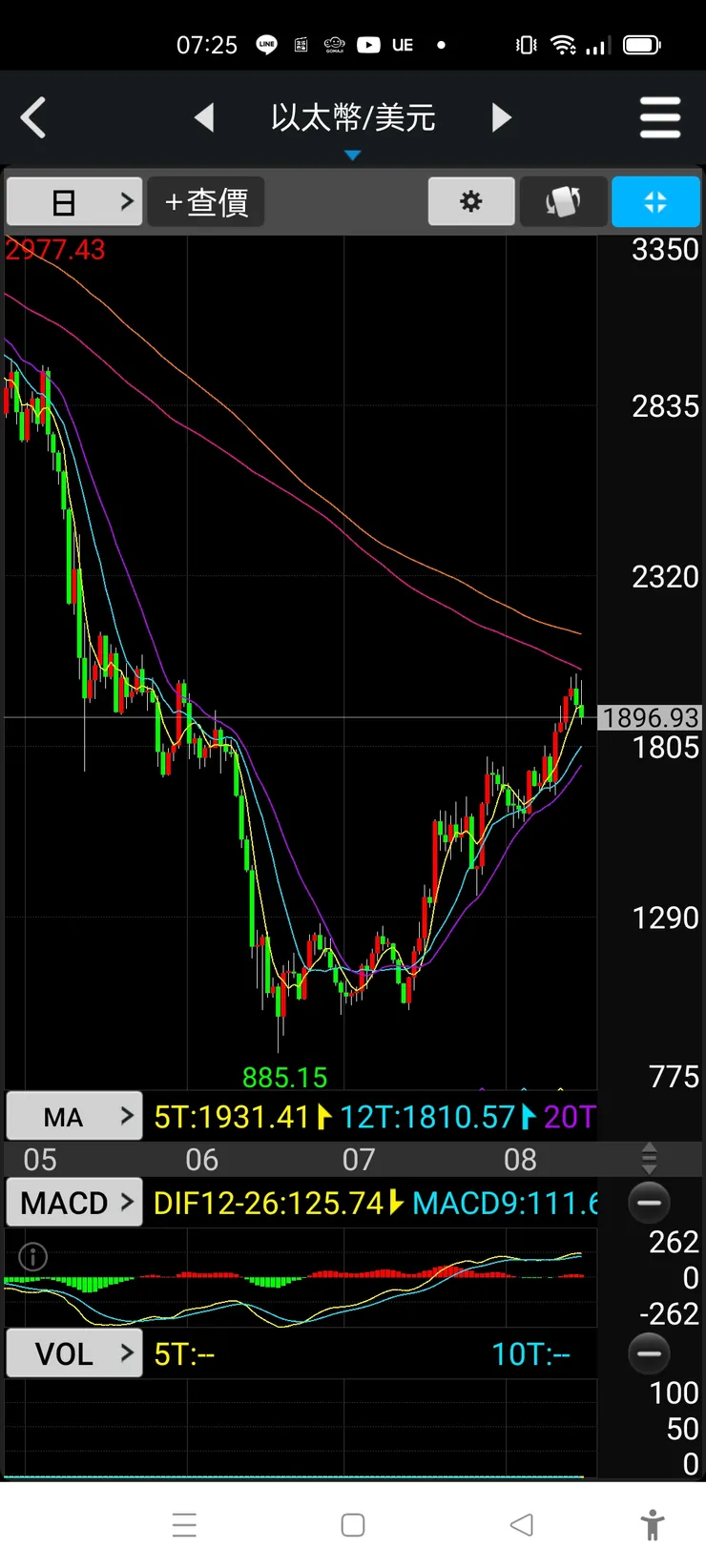The height and width of the screenshot is (1568, 706).
Task: Change the MA indicator selector
Action: coord(74,1116)
